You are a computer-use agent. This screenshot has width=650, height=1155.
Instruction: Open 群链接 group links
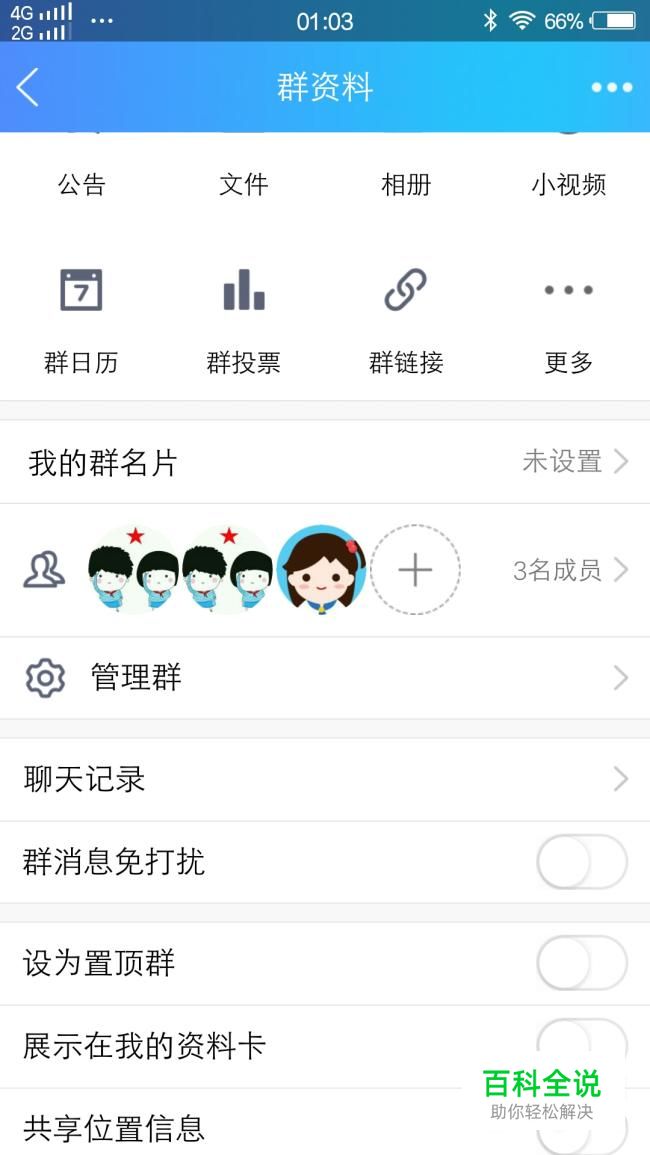click(x=406, y=318)
